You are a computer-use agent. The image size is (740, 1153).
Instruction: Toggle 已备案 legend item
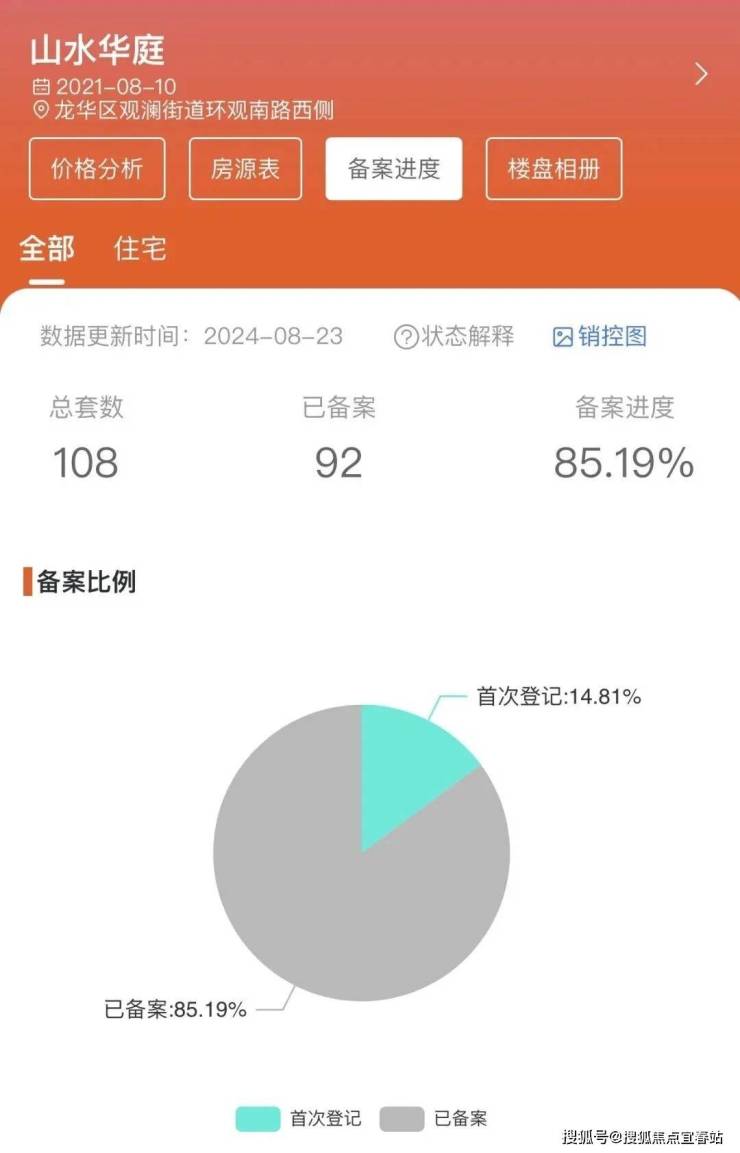(x=434, y=1118)
